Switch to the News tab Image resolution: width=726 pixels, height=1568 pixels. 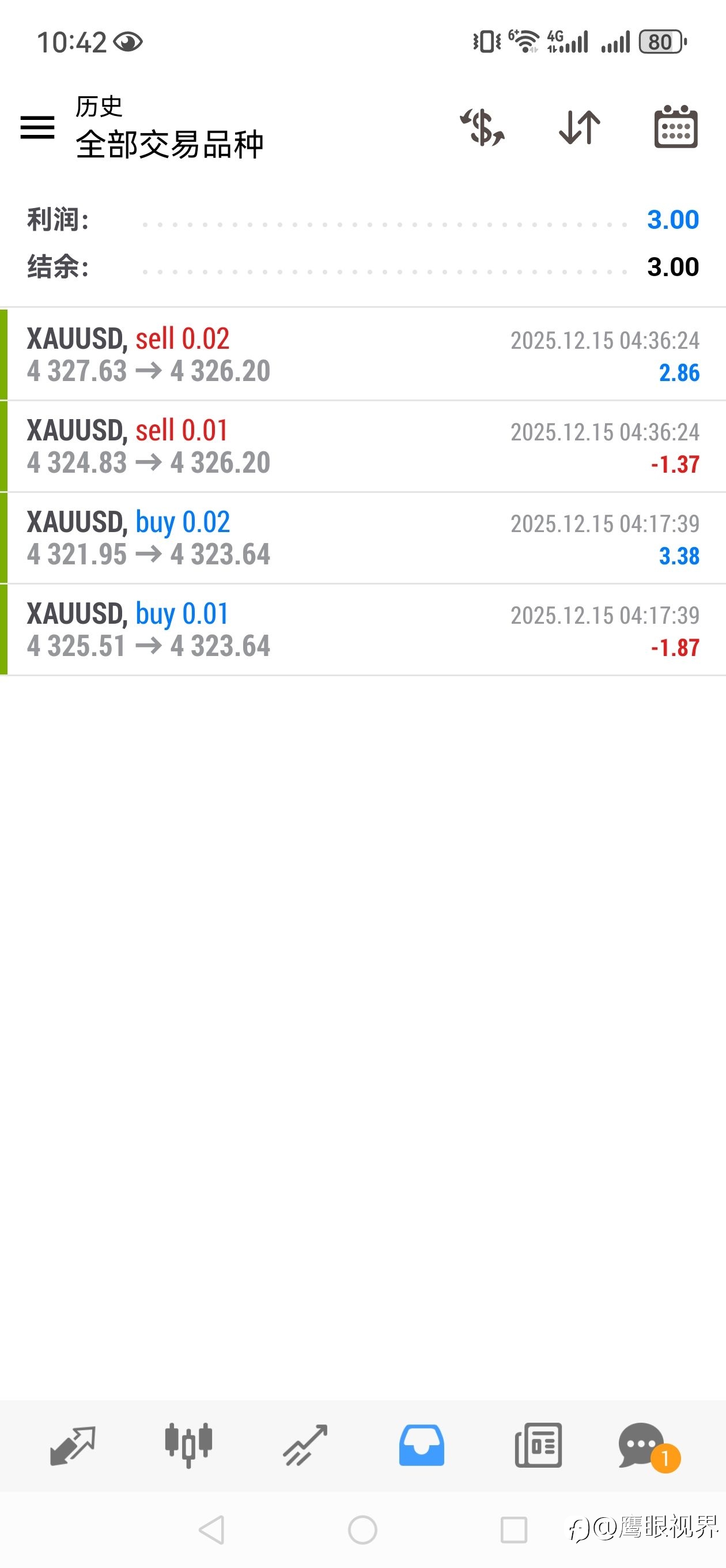coord(538,1445)
